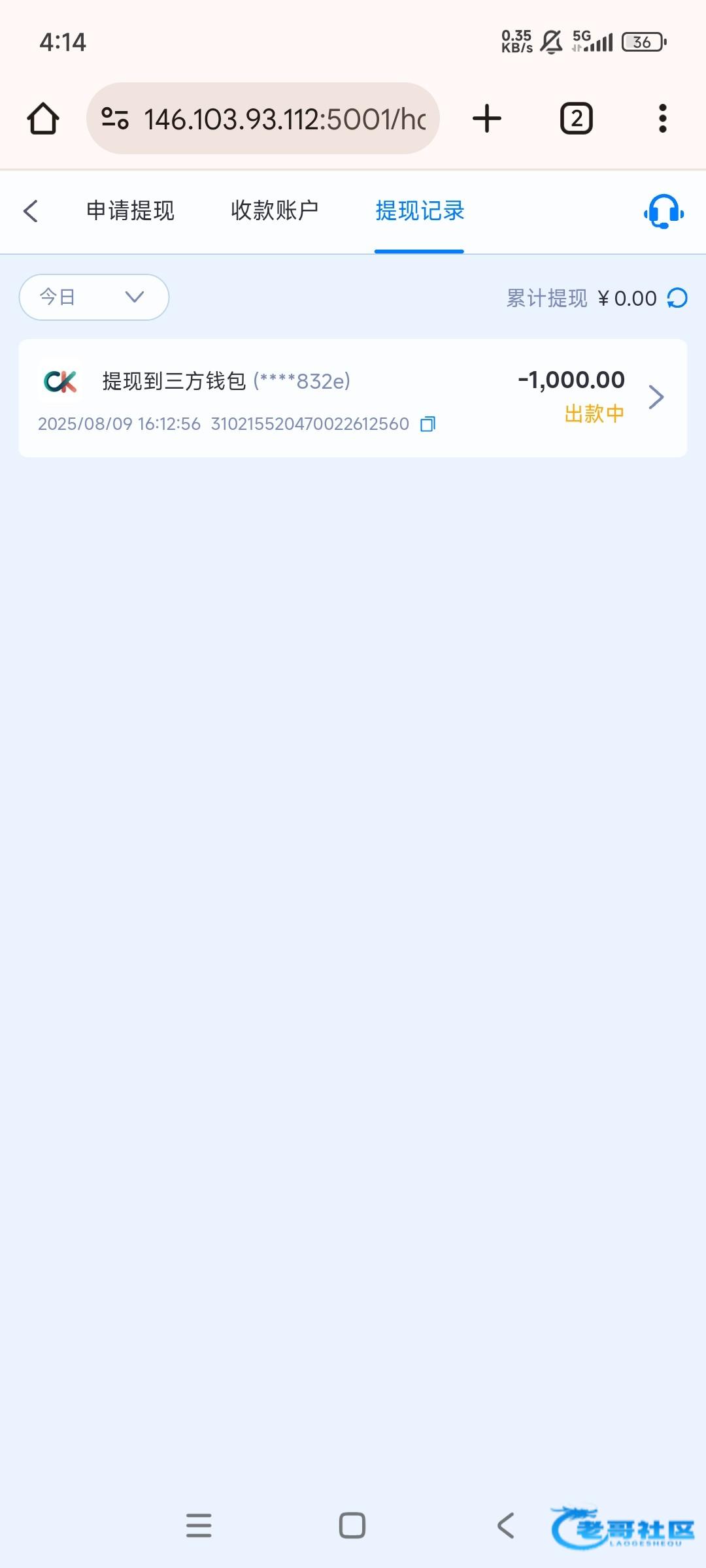706x1568 pixels.
Task: Go back with the header arrow
Action: pyautogui.click(x=30, y=211)
